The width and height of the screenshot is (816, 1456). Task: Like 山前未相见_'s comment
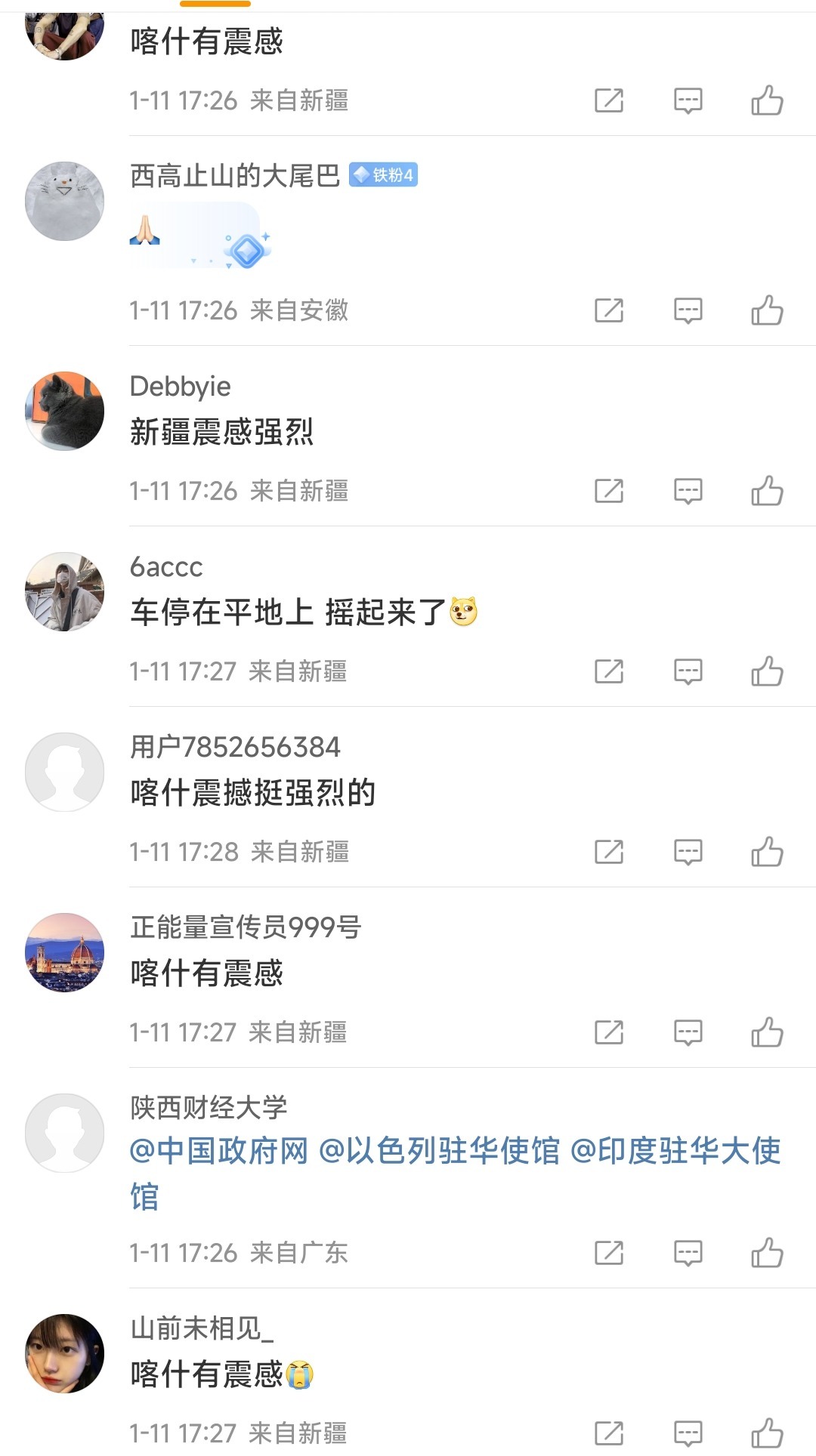(x=767, y=1433)
